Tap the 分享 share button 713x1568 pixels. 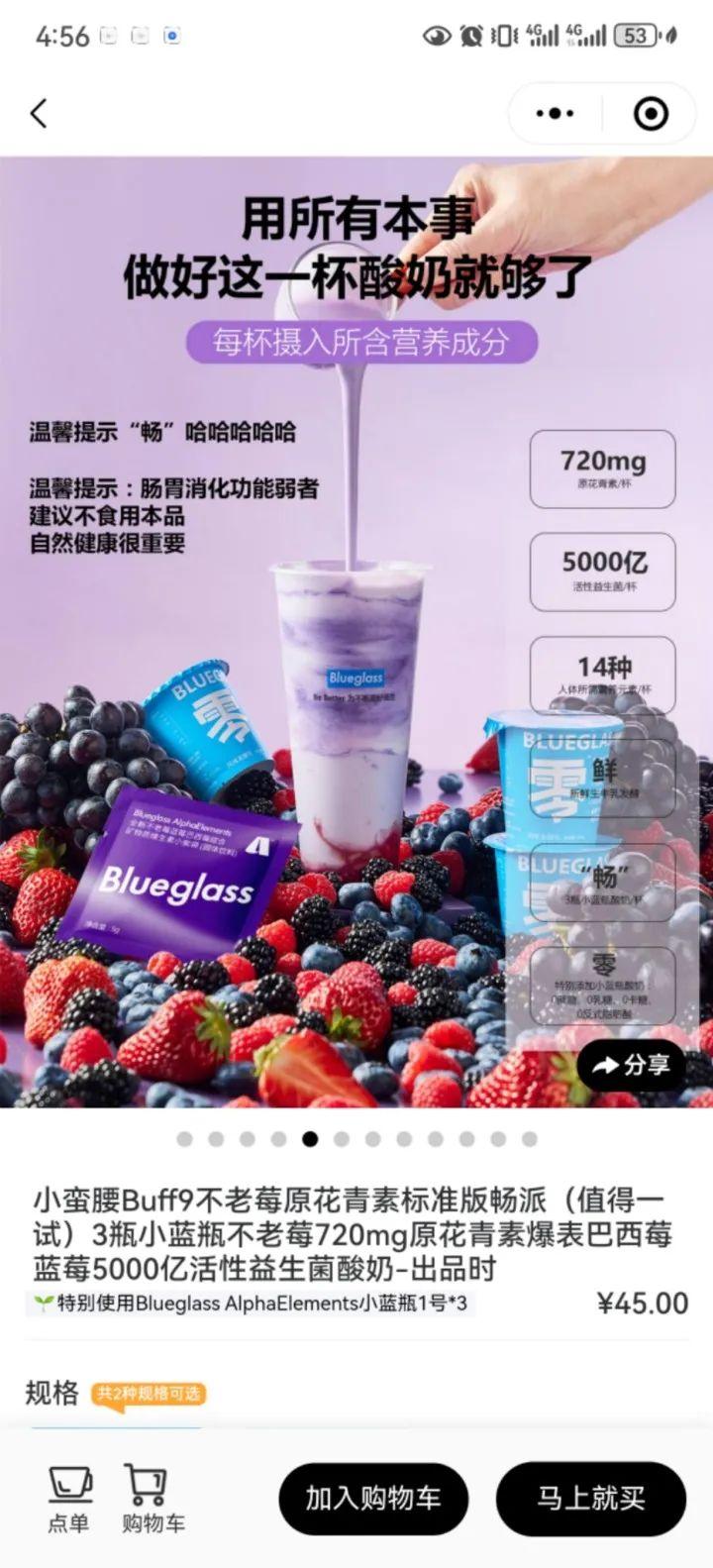[x=632, y=1065]
